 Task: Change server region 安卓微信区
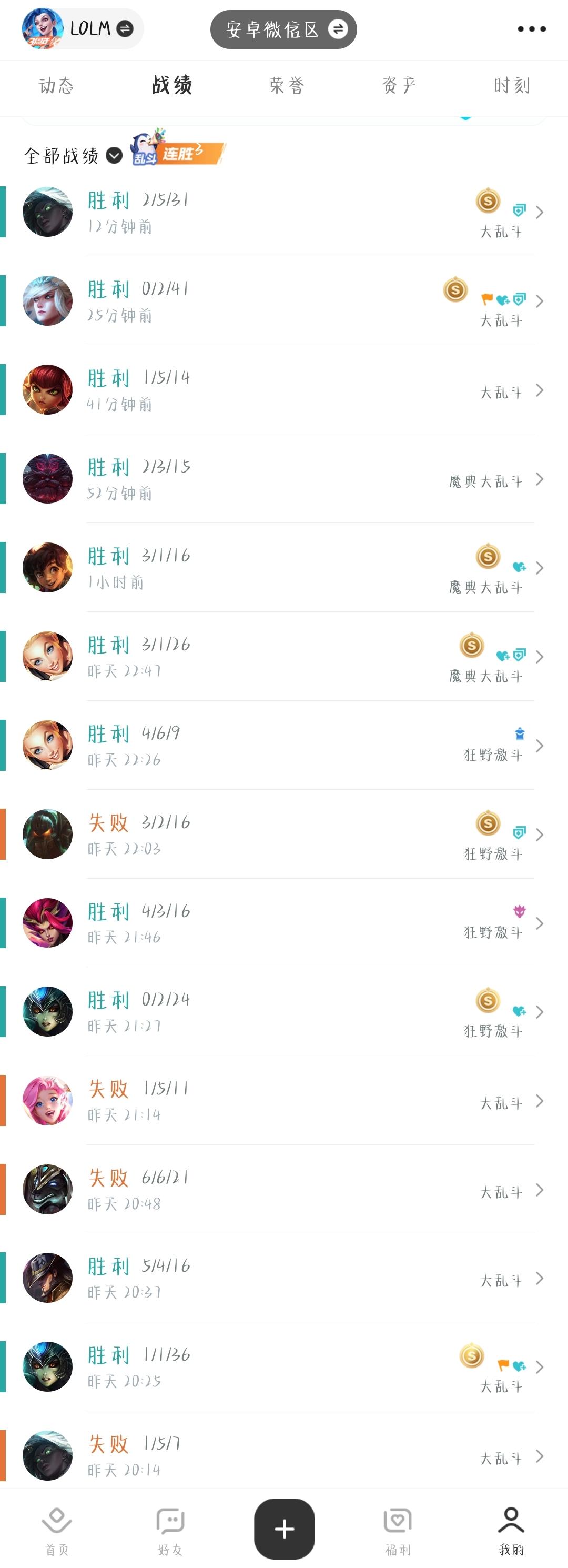click(x=283, y=29)
